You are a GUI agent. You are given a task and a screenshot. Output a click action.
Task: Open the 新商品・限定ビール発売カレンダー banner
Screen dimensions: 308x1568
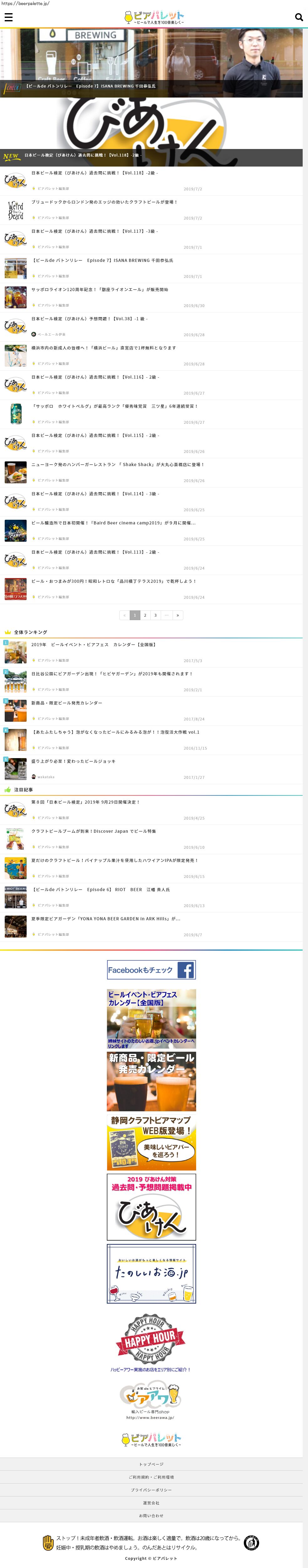(151, 1081)
